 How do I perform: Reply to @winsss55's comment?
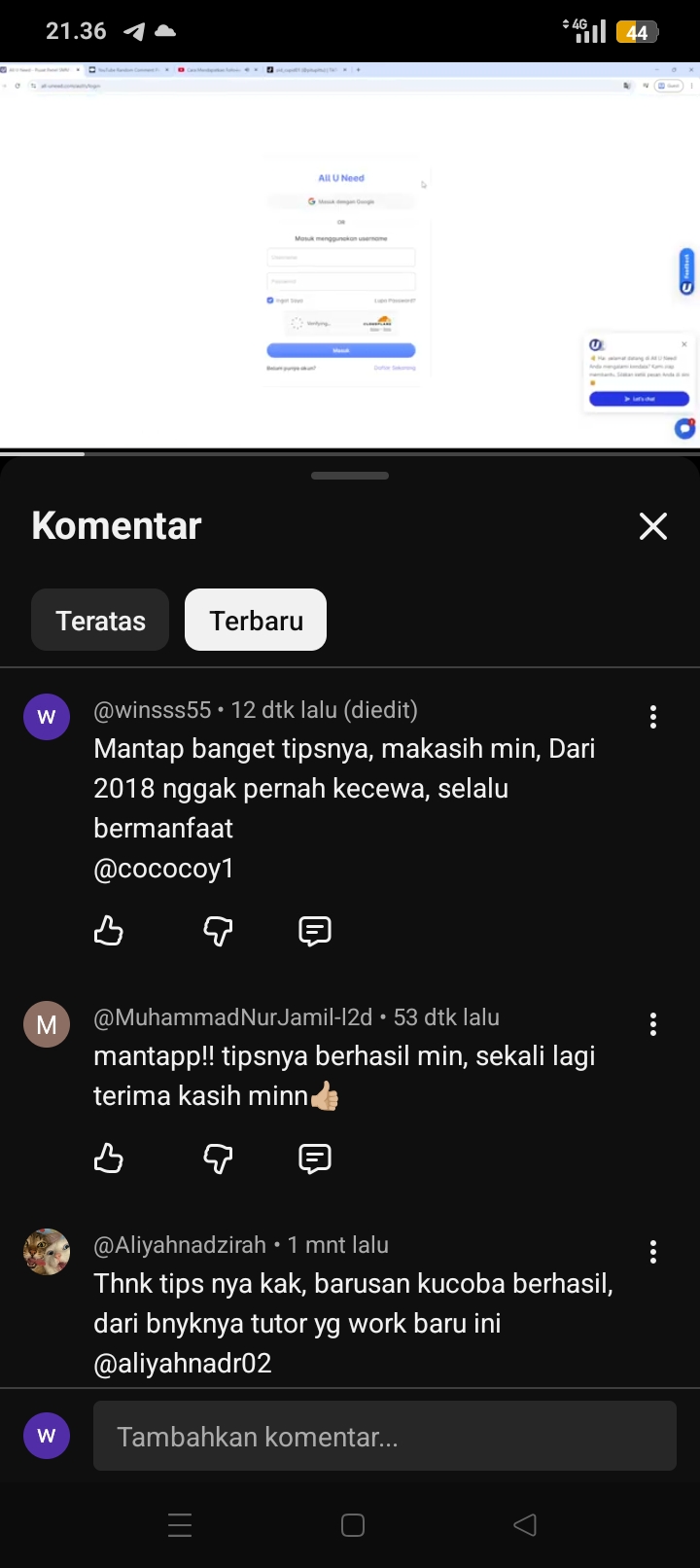click(x=315, y=931)
